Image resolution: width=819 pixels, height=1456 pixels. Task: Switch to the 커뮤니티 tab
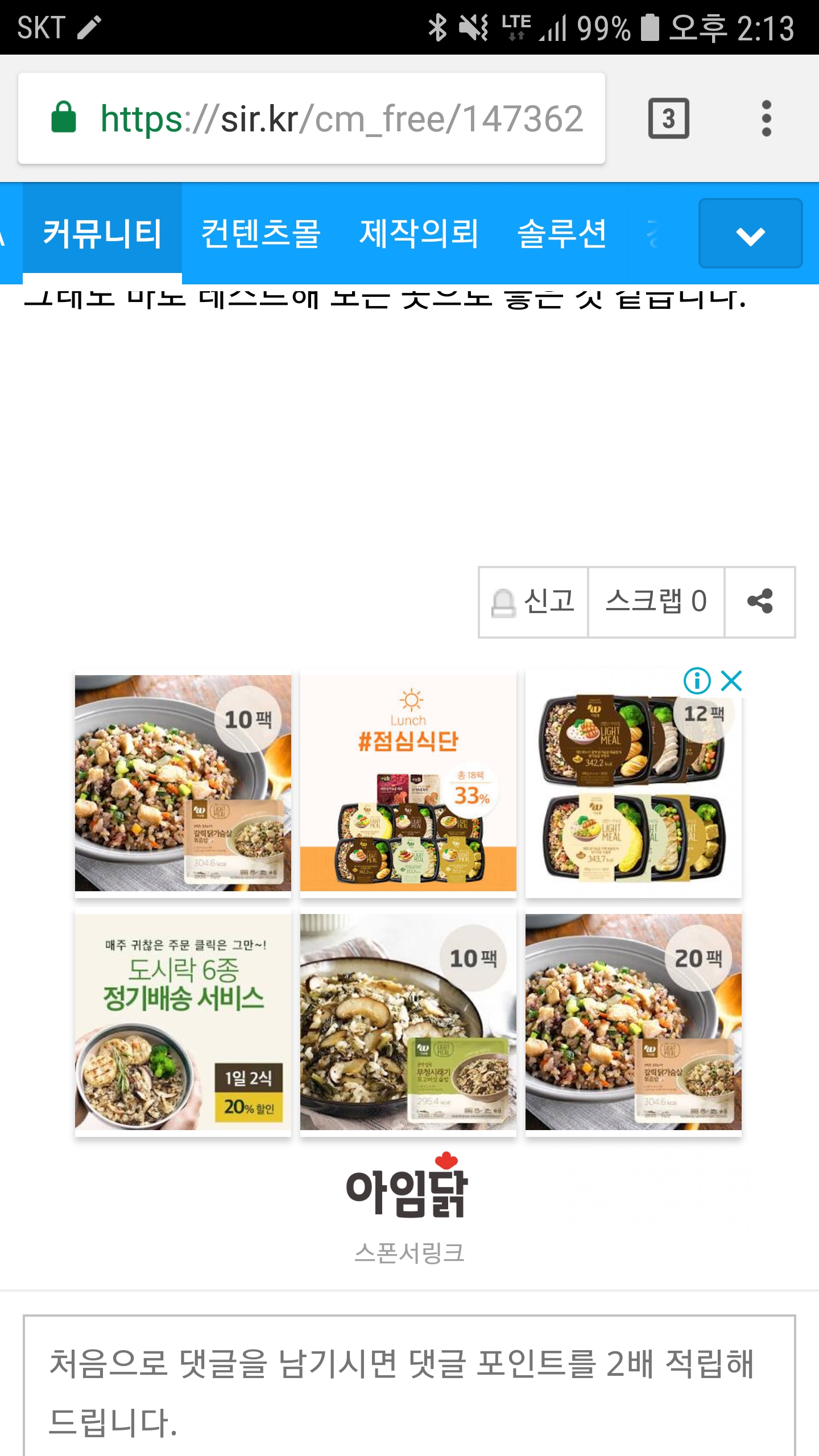[102, 233]
